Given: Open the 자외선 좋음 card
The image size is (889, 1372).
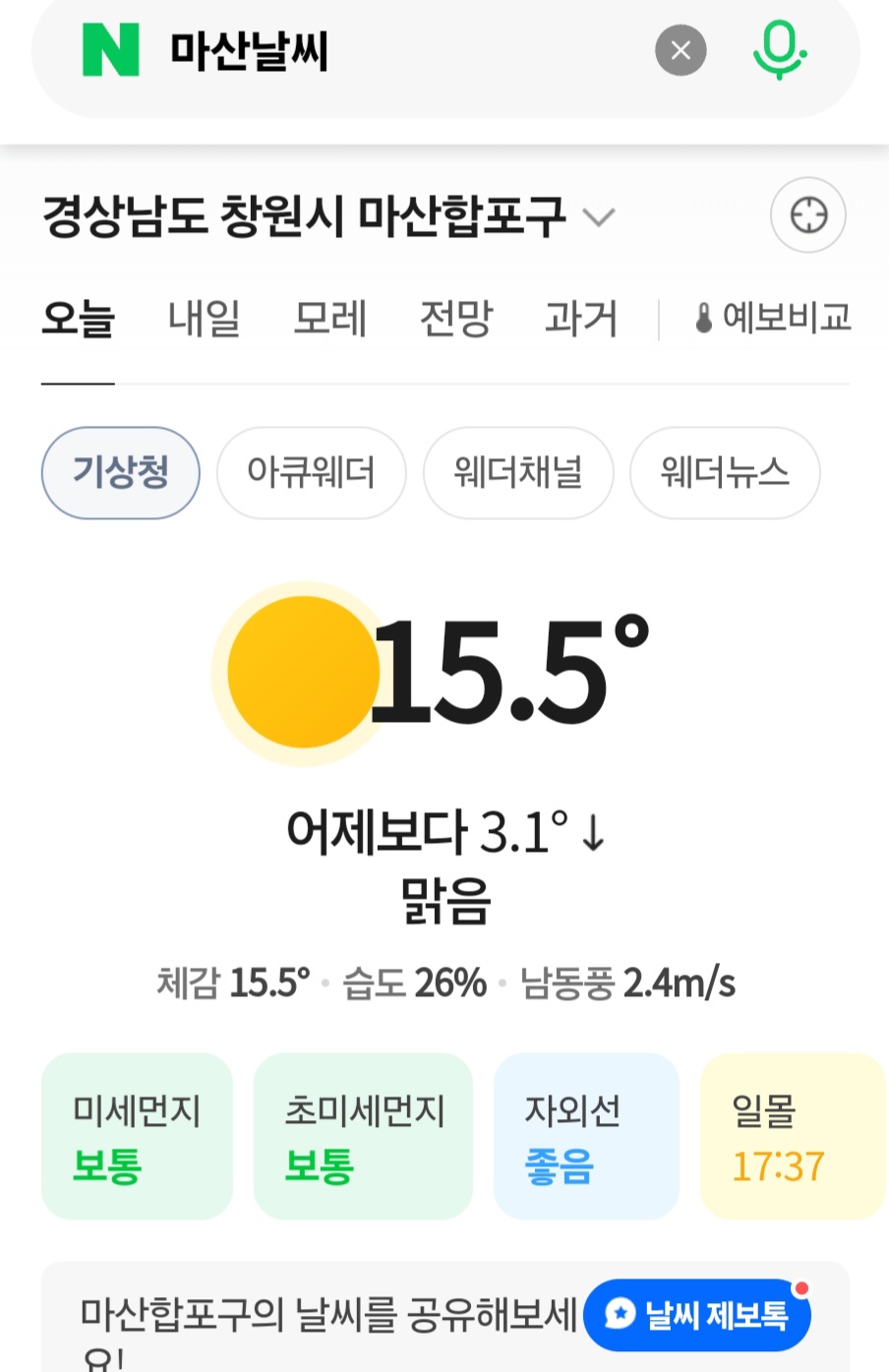Looking at the screenshot, I should pos(586,1137).
